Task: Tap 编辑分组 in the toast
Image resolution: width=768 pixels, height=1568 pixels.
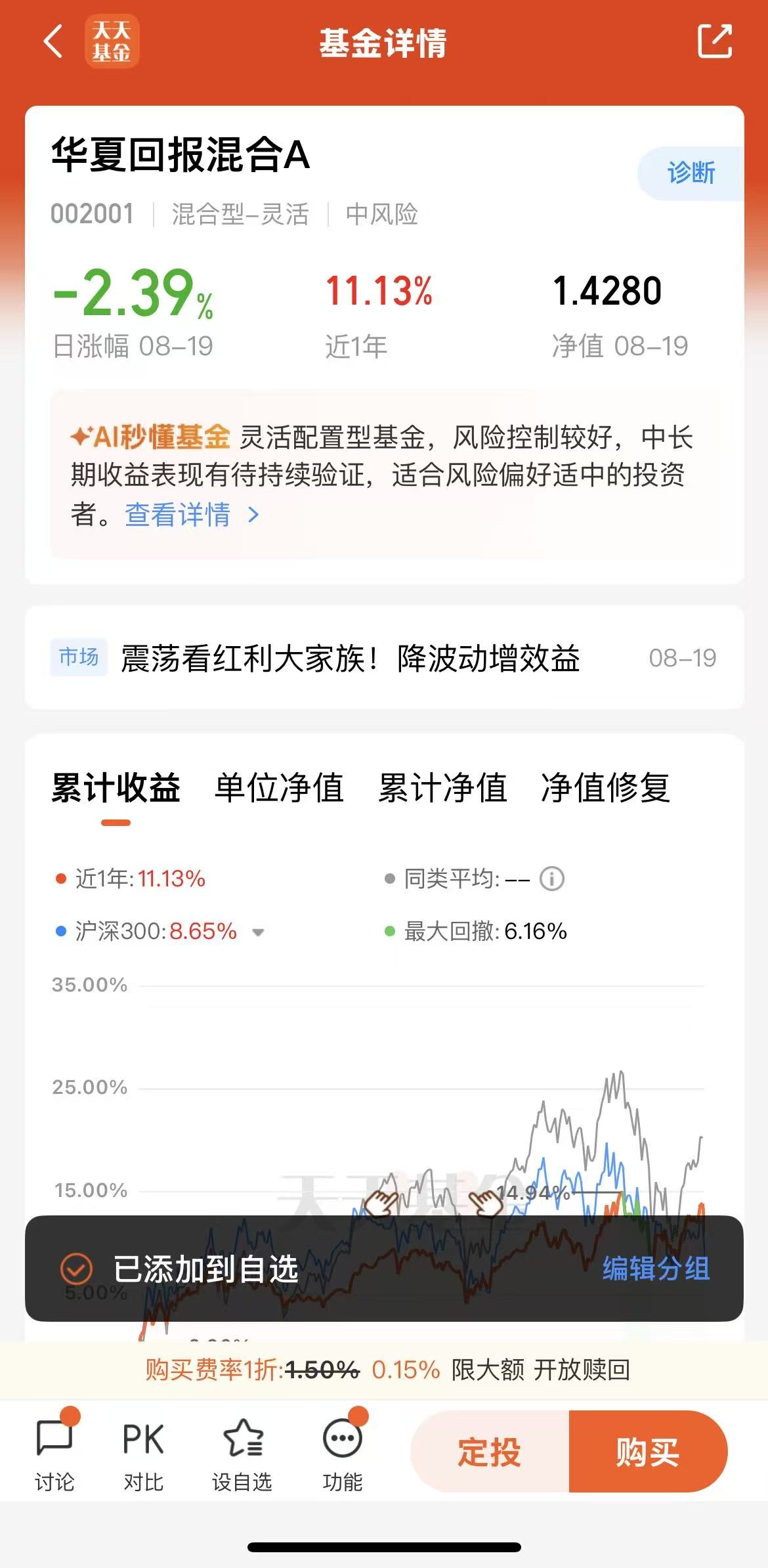Action: tap(656, 1269)
